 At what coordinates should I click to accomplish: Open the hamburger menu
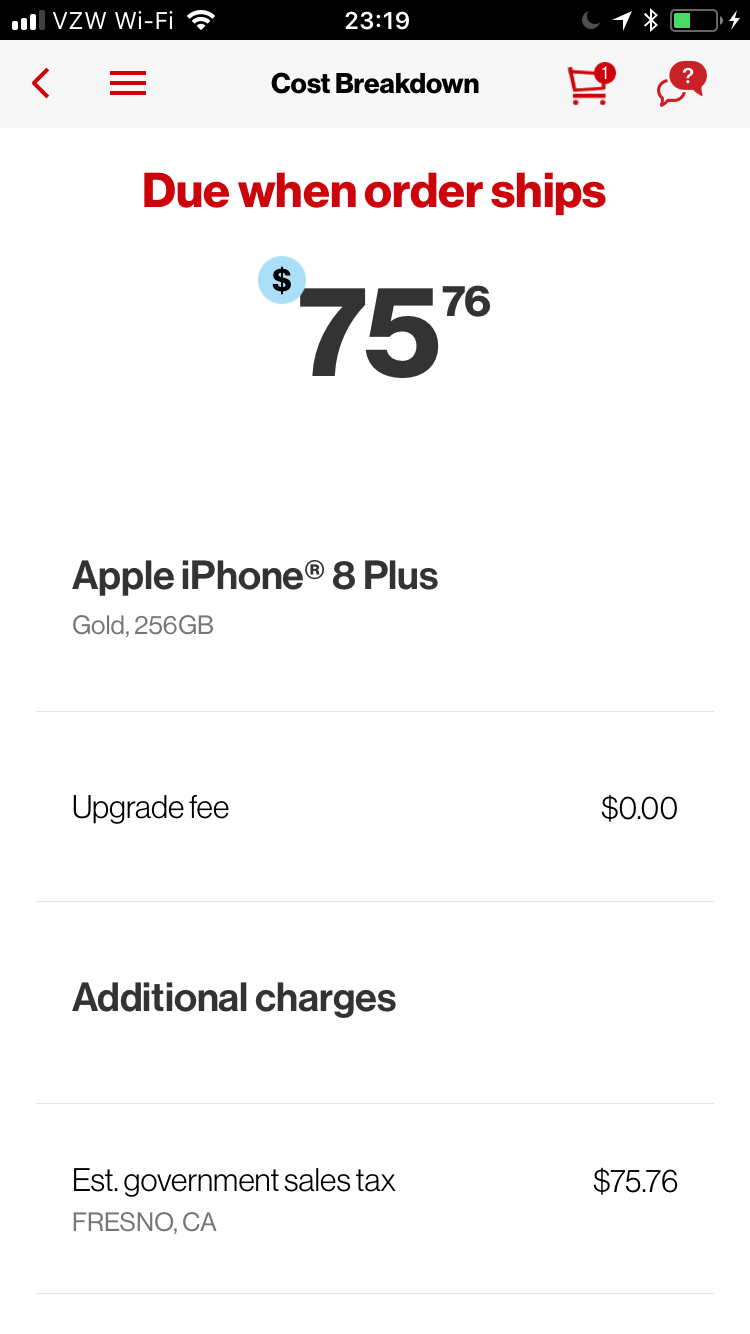(x=128, y=84)
